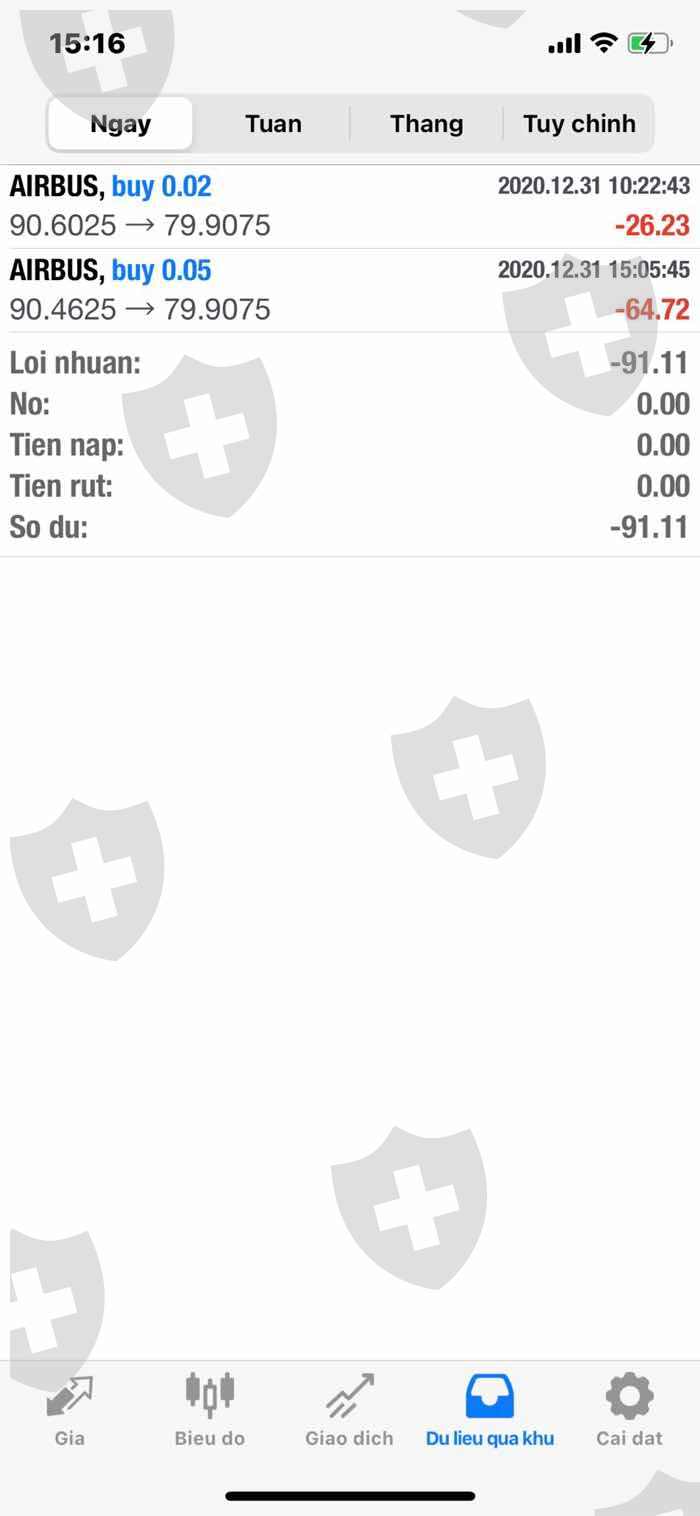Tap the Du lieu qua khu tab
Image resolution: width=700 pixels, height=1516 pixels.
(x=490, y=1410)
